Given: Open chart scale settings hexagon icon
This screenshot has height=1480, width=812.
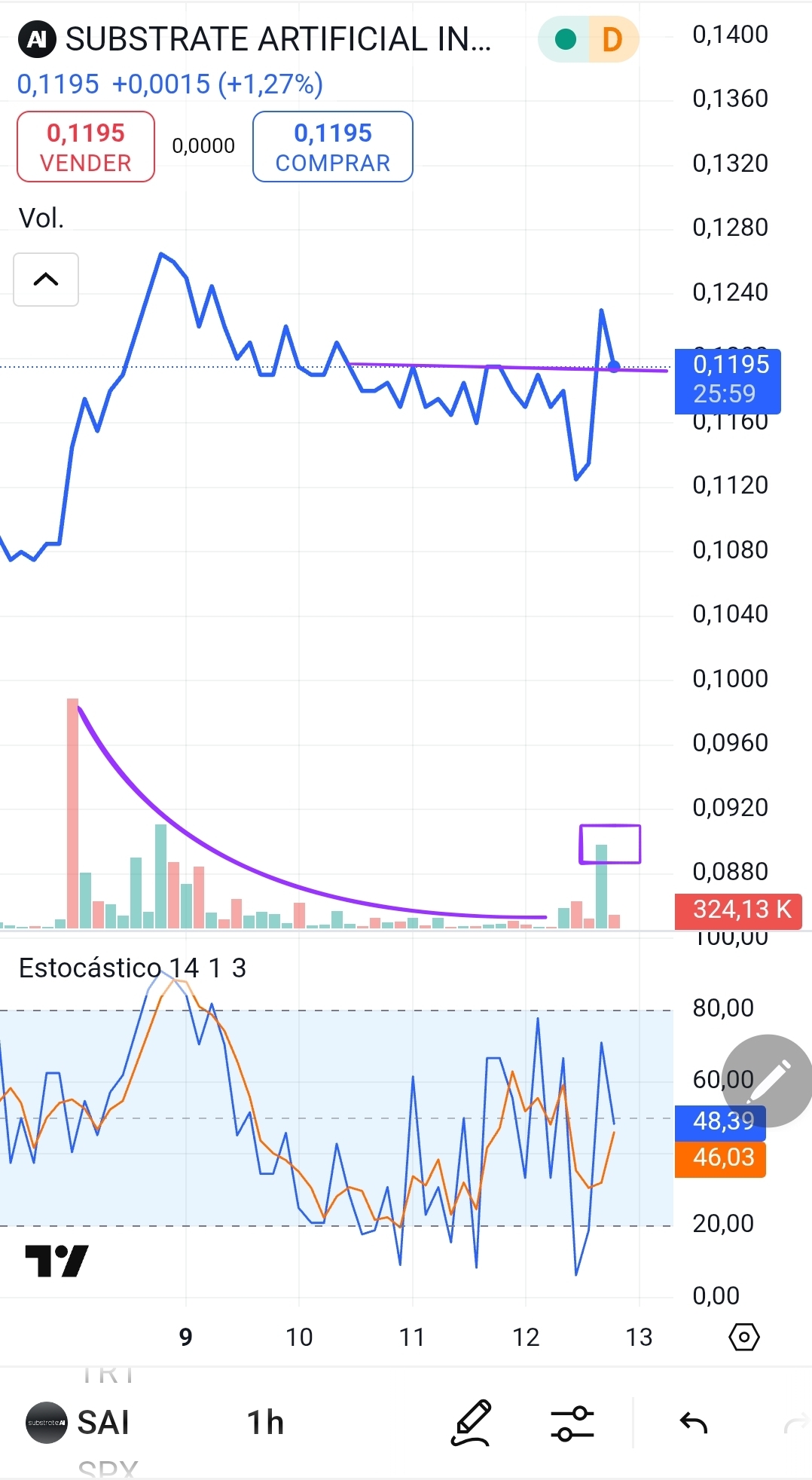Looking at the screenshot, I should (744, 1337).
